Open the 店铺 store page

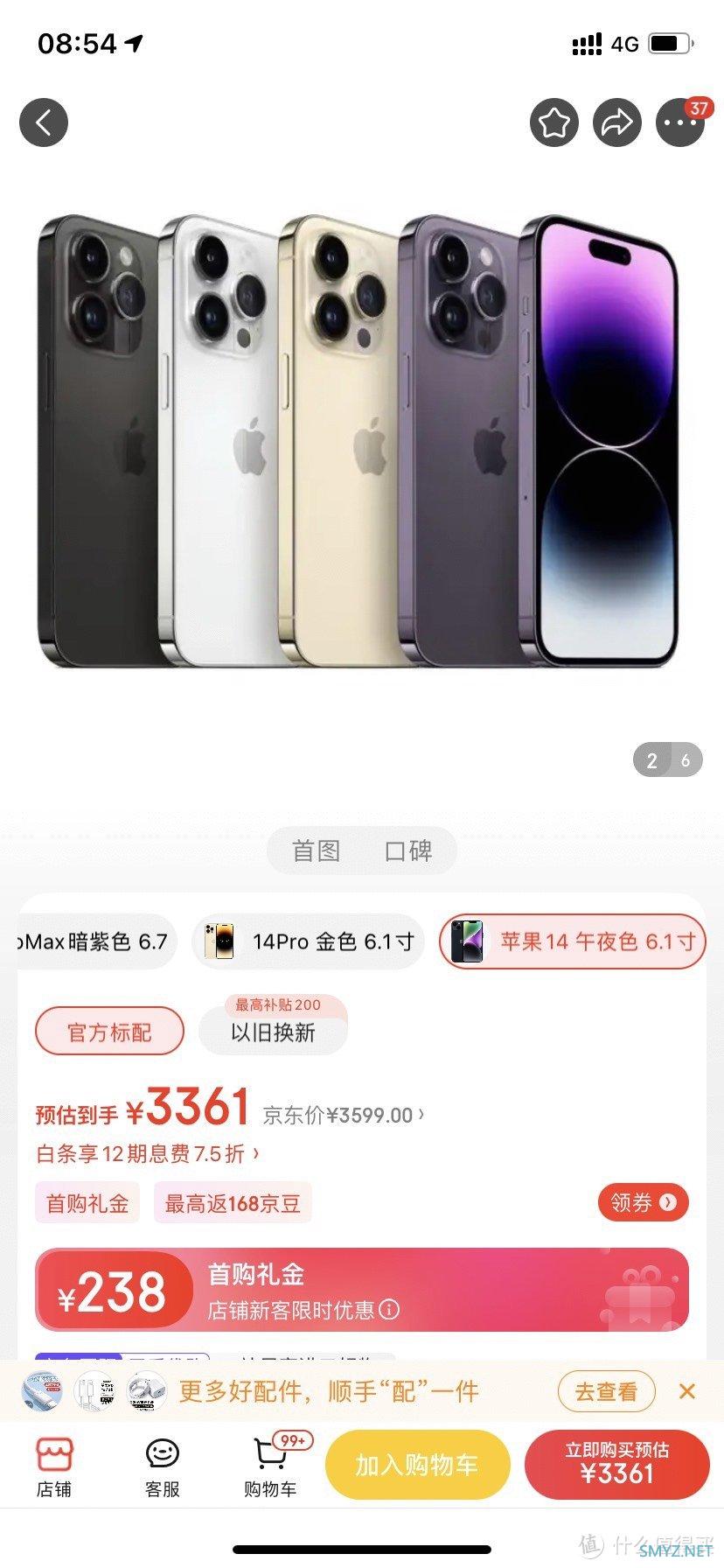(x=54, y=1468)
